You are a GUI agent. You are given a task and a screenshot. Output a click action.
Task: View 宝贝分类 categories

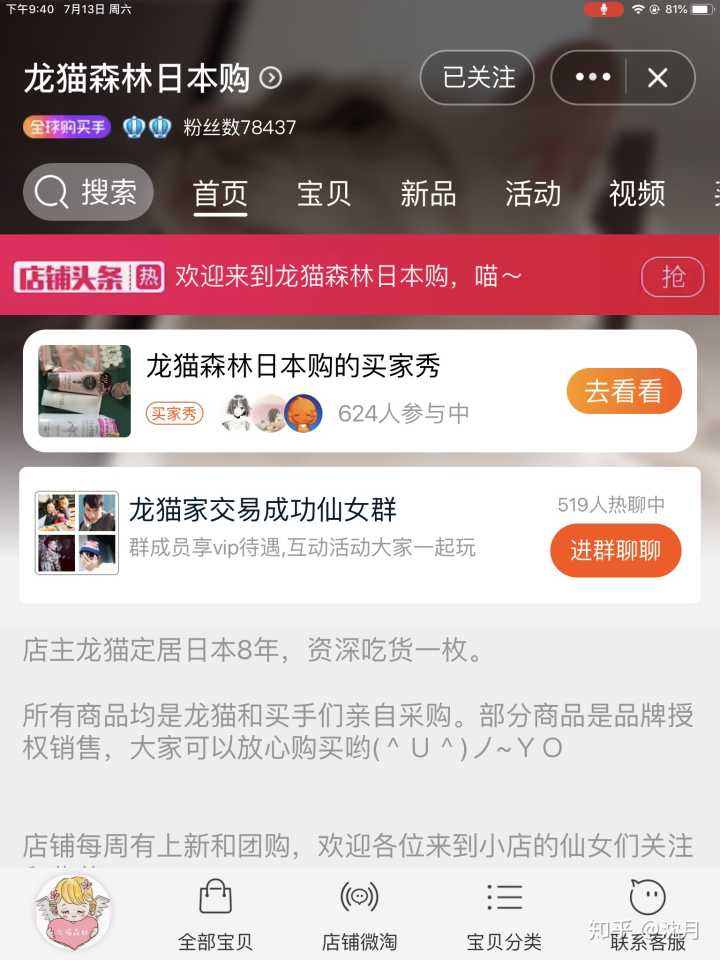tap(504, 915)
